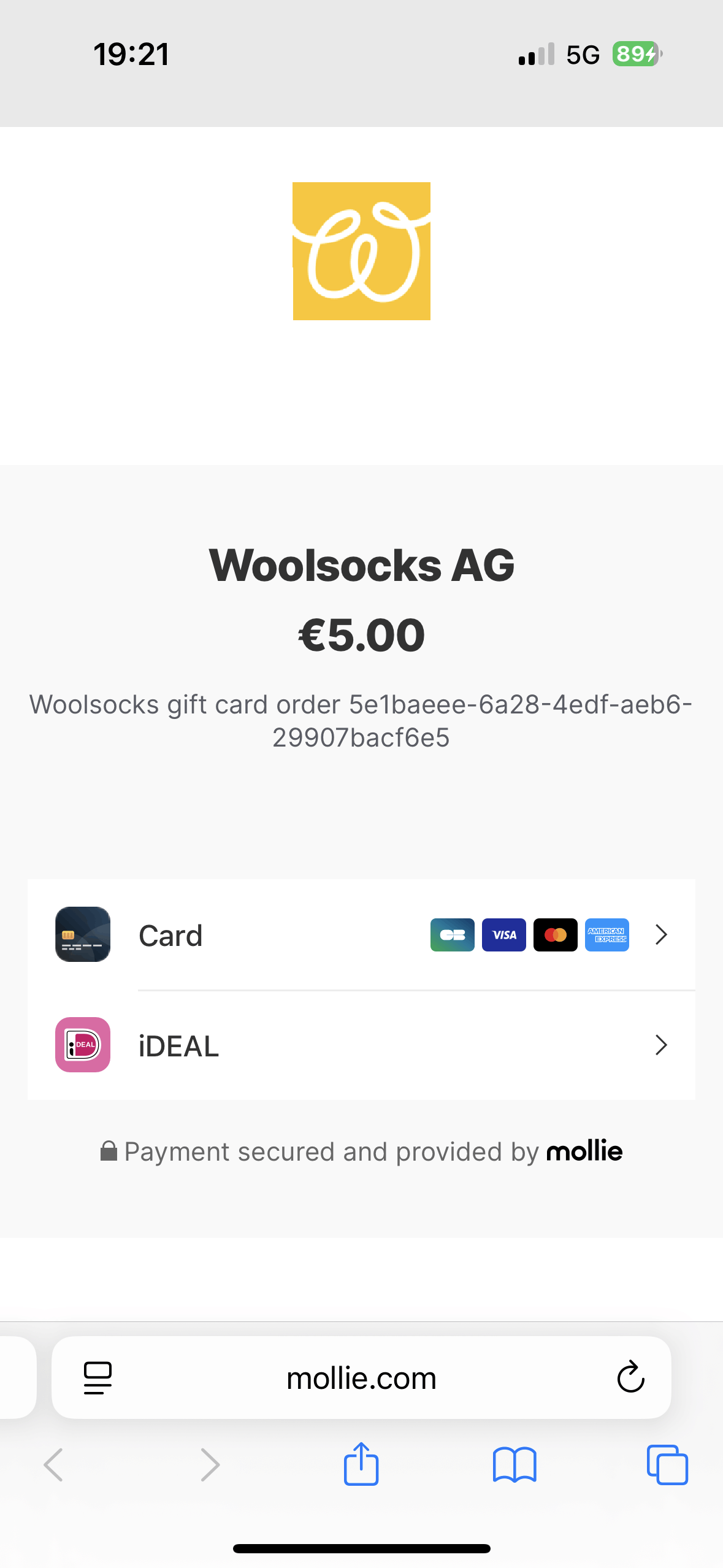Open the page settings menu in address bar
This screenshot has height=1568, width=723.
[98, 1377]
